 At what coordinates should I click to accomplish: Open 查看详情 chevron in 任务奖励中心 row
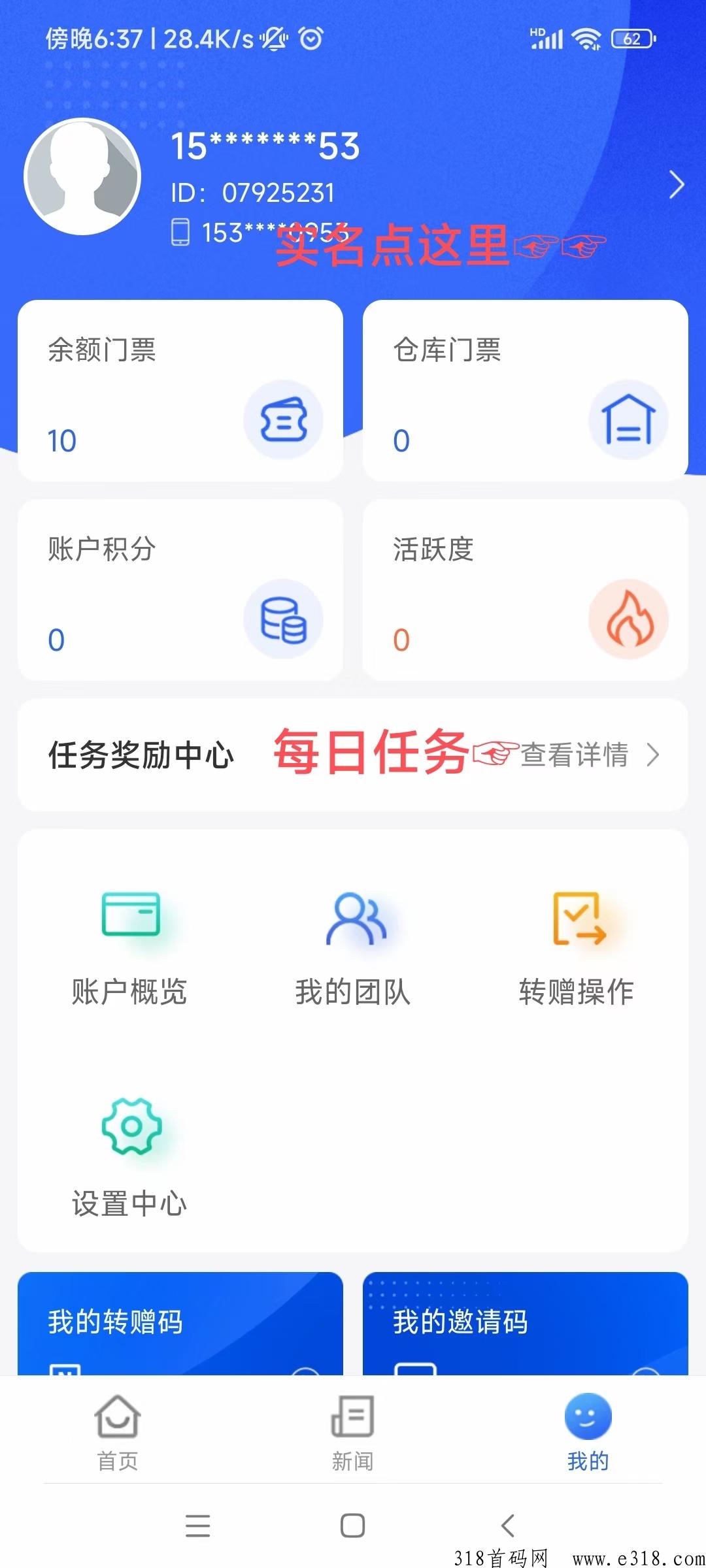pyautogui.click(x=652, y=757)
